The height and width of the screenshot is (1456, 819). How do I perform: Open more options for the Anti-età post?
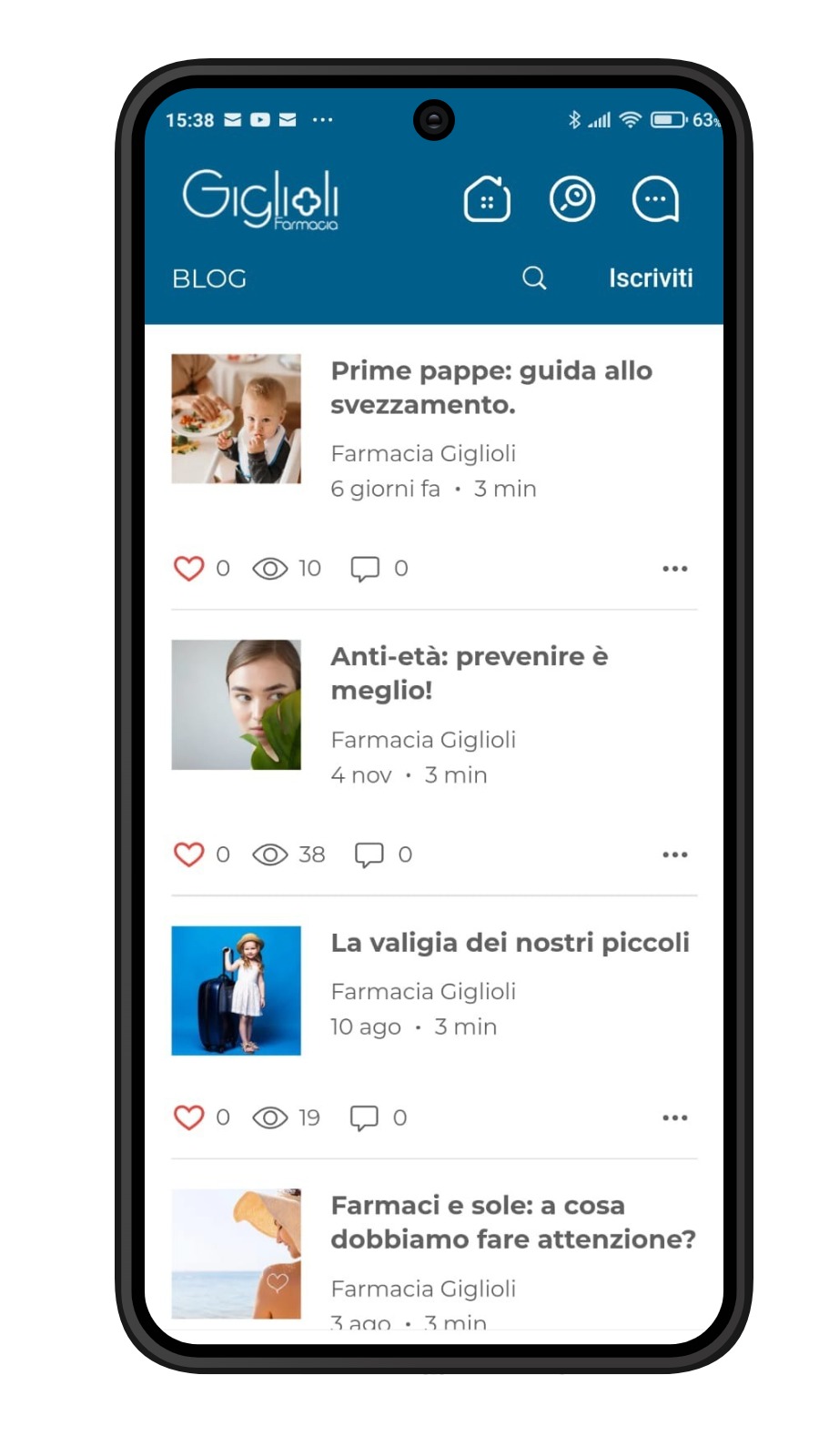pos(674,854)
